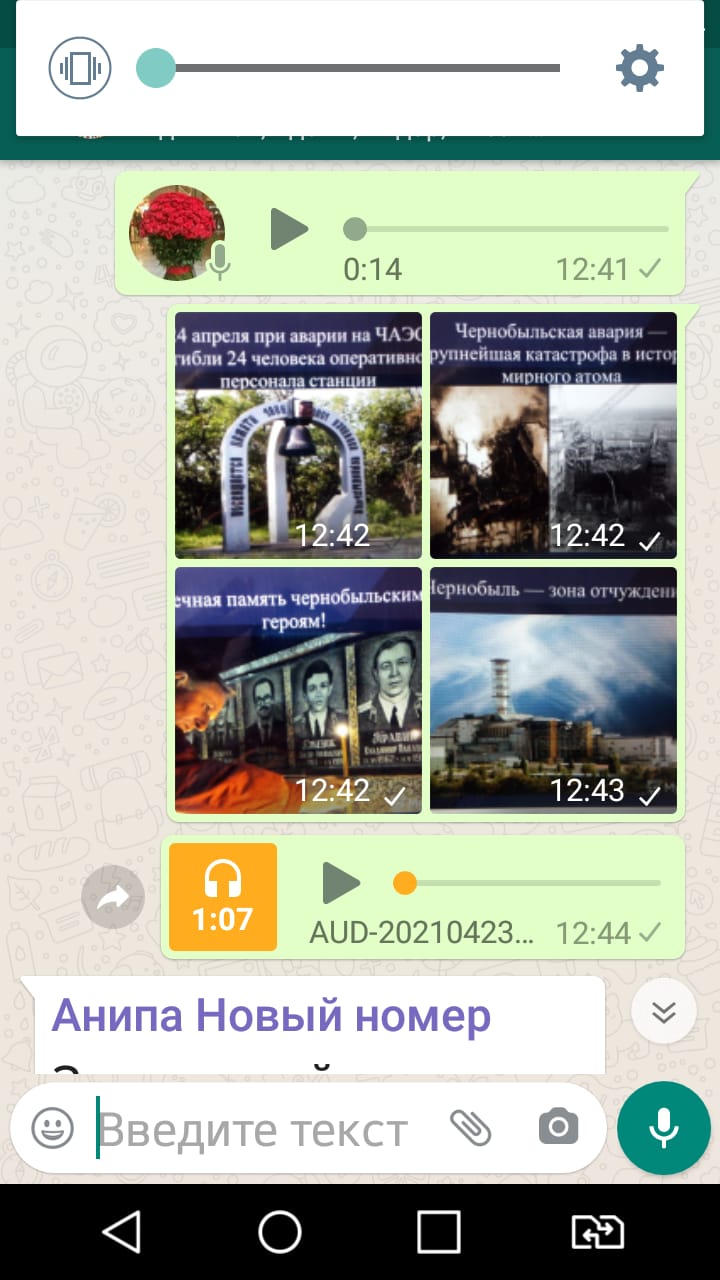Open the emoji picker
Viewport: 720px width, 1280px height.
(x=53, y=1129)
